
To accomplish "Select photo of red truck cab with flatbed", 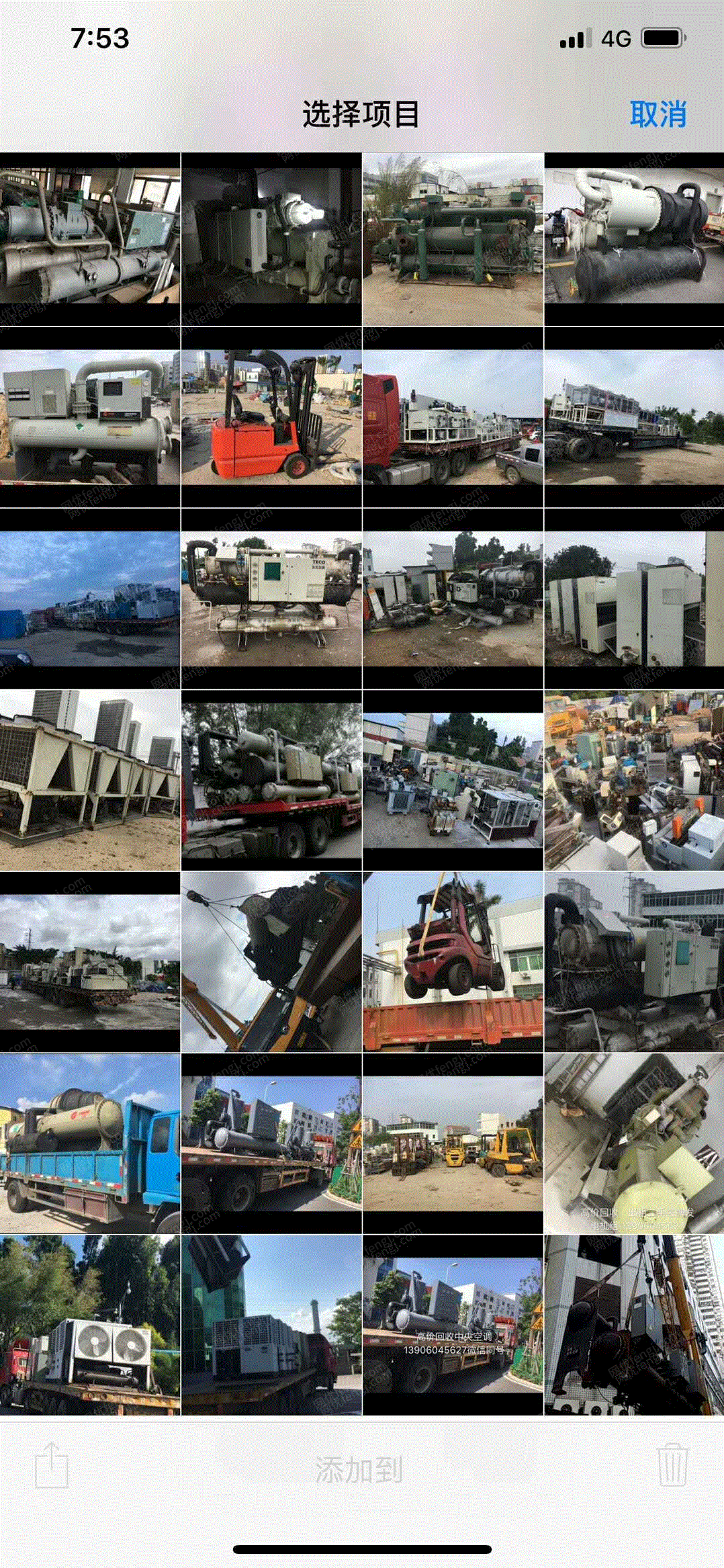I will coord(453,417).
